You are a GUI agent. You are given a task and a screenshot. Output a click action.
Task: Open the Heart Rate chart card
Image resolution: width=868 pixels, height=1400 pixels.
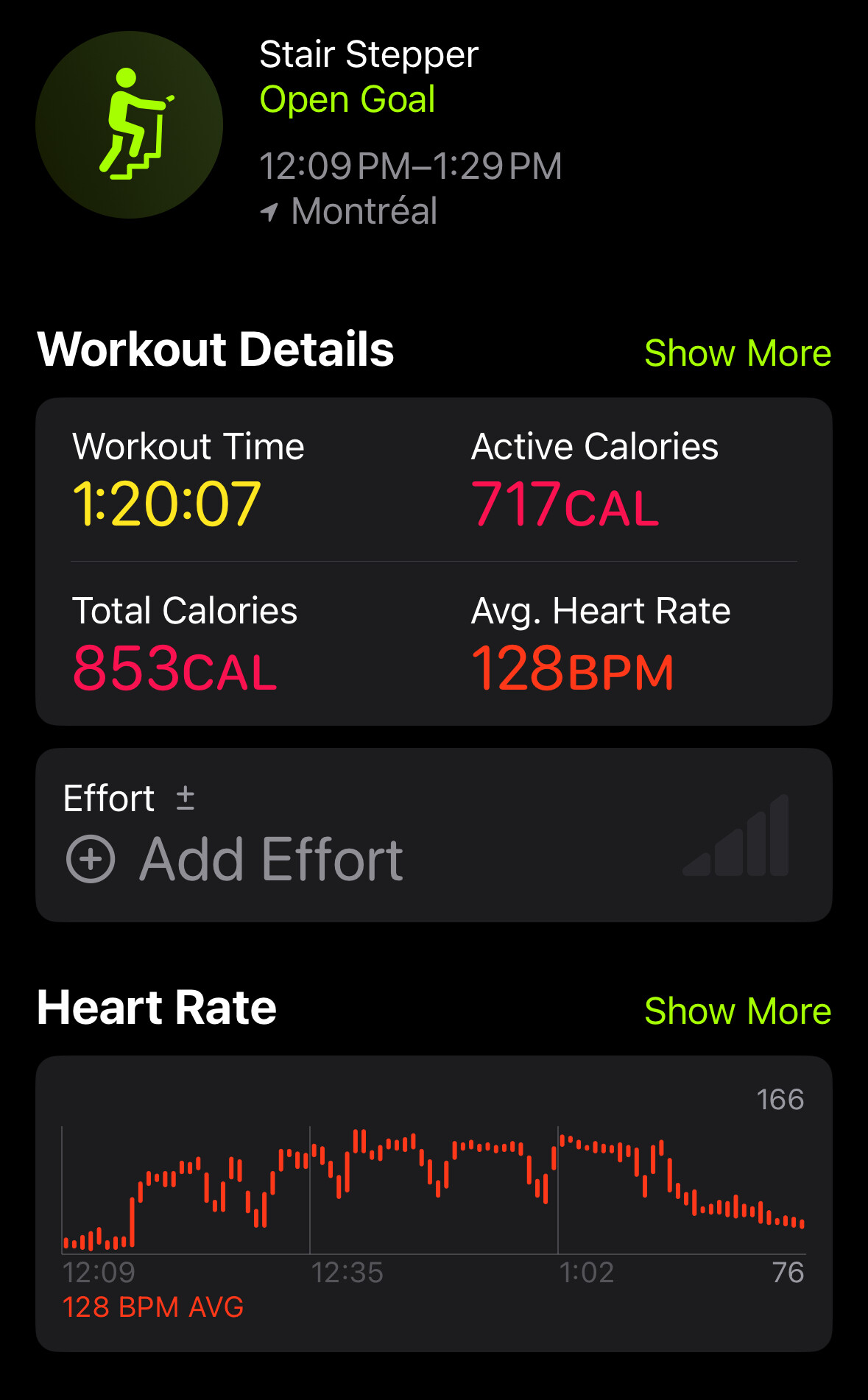(x=434, y=1203)
